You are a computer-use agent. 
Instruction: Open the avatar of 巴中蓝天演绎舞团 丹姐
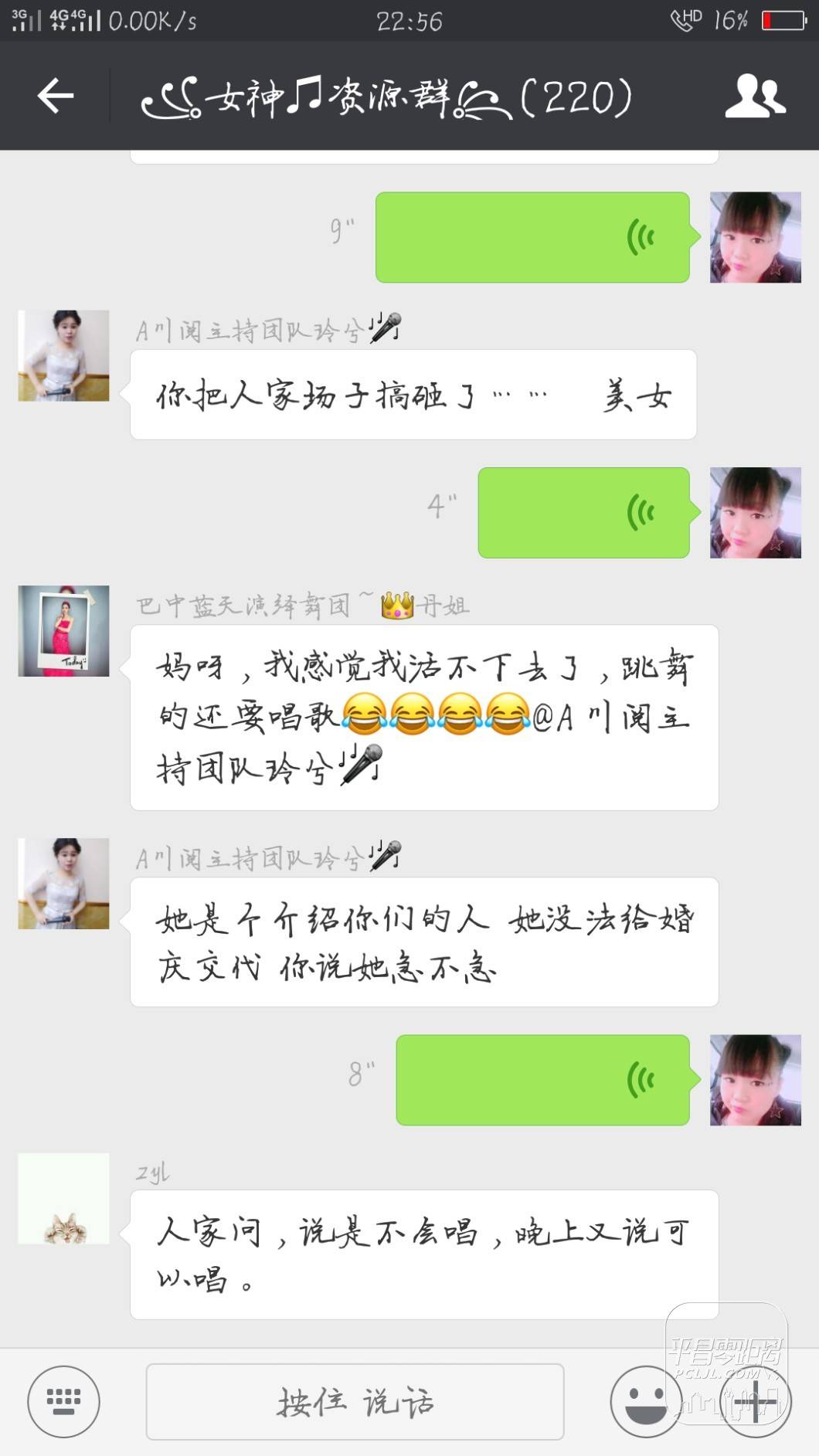[x=63, y=631]
